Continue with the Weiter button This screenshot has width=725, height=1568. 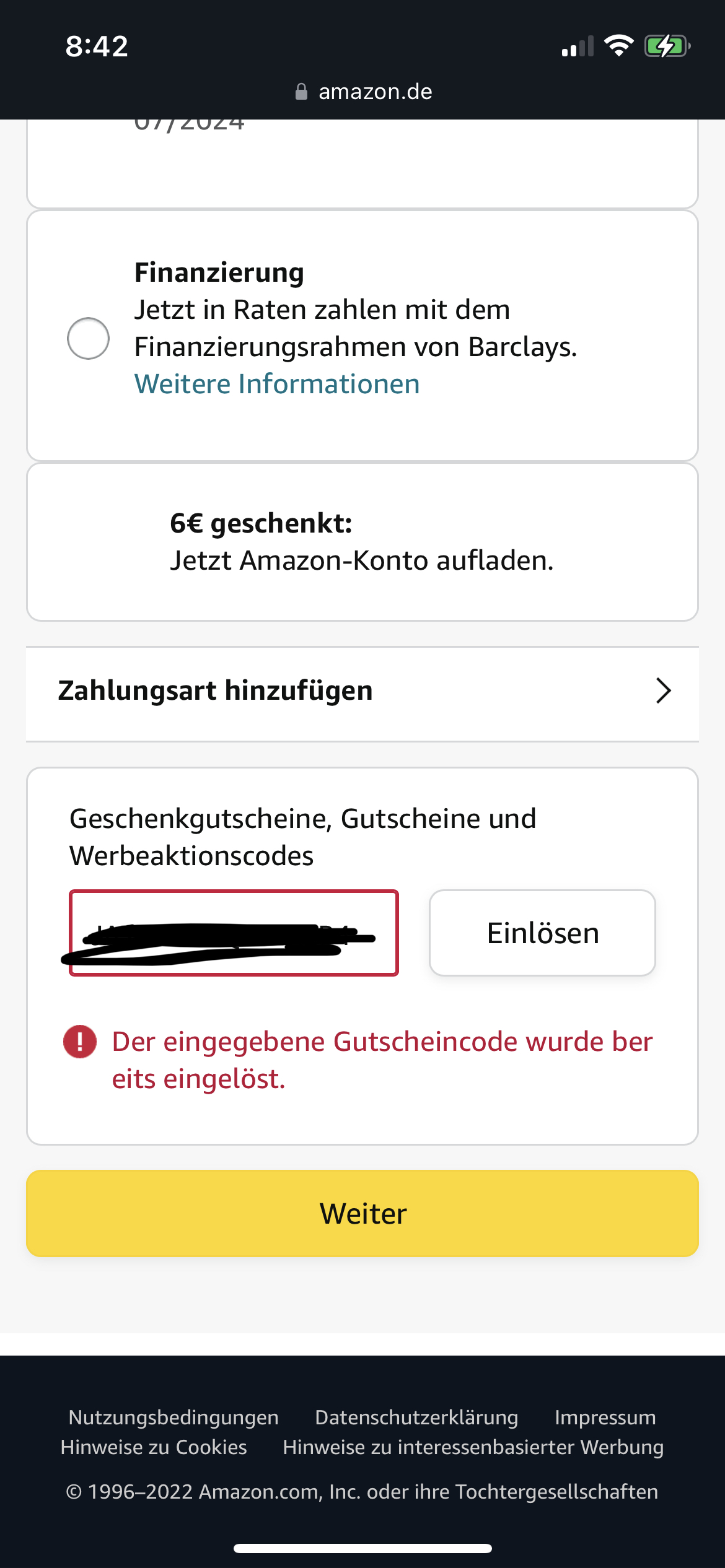pyautogui.click(x=362, y=1213)
